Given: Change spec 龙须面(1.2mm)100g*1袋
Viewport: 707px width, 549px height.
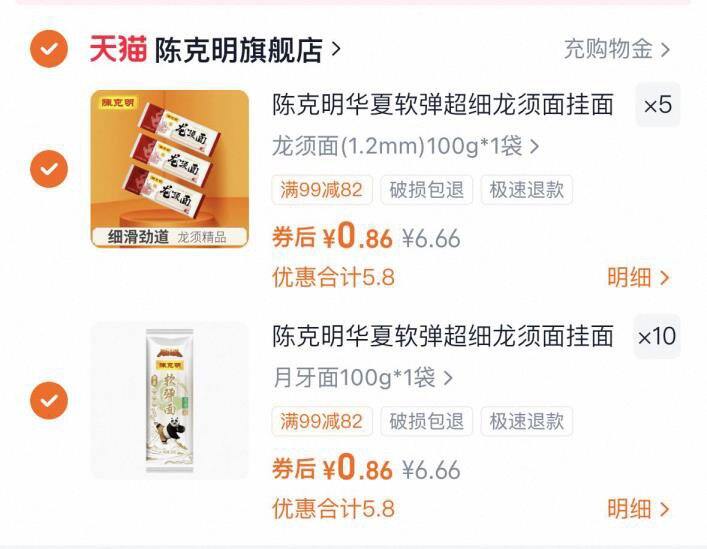Looking at the screenshot, I should coord(406,146).
